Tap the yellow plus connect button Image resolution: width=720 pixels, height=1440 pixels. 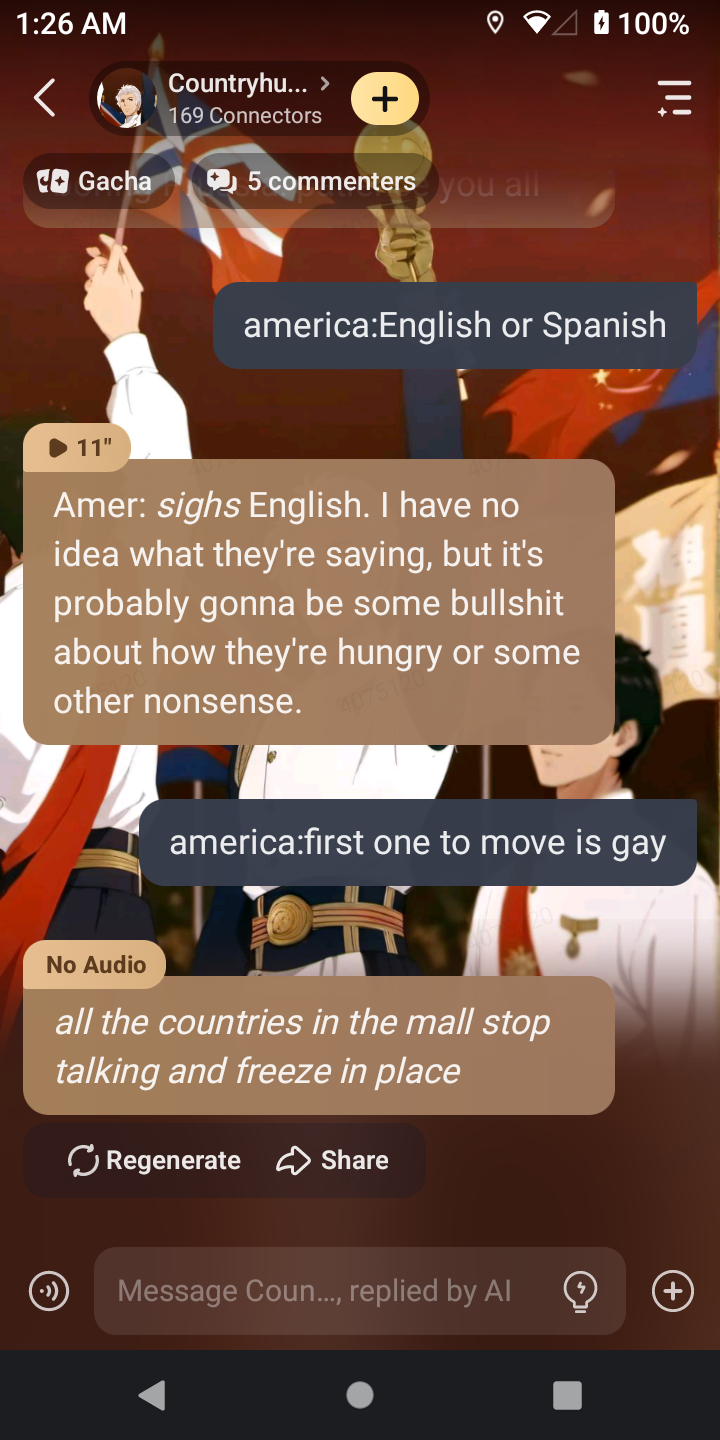[385, 98]
